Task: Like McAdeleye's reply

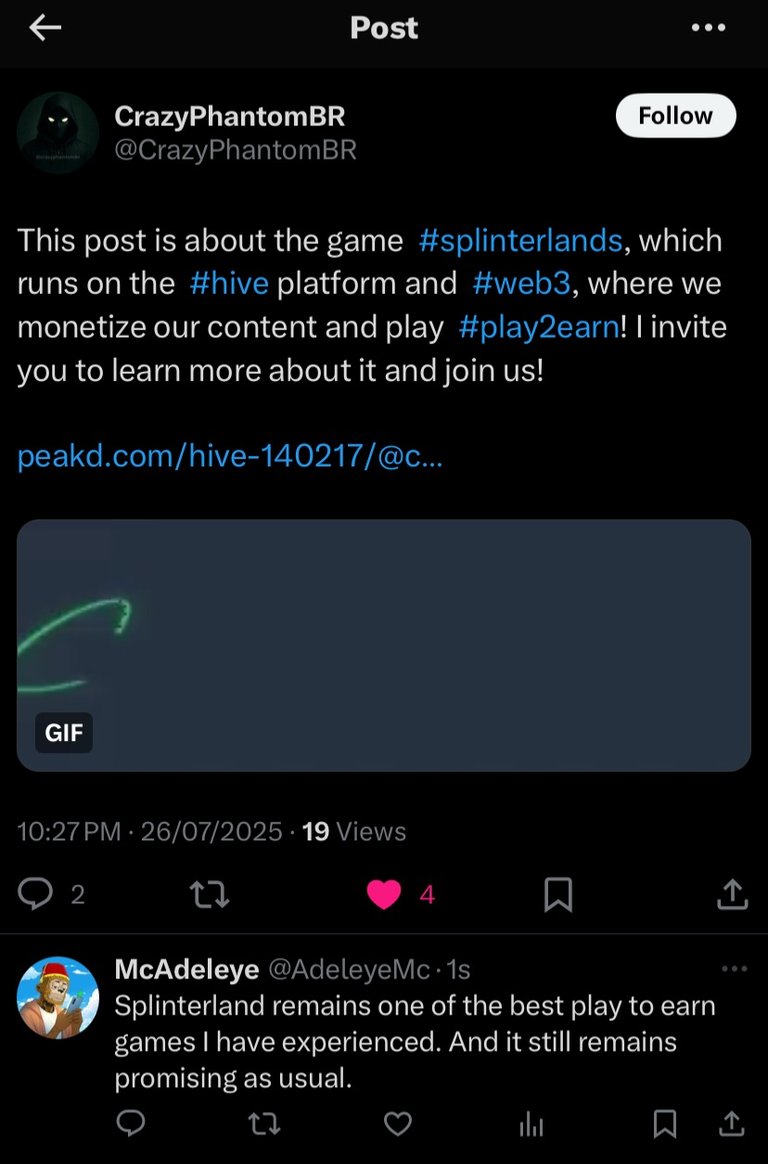Action: 398,1125
